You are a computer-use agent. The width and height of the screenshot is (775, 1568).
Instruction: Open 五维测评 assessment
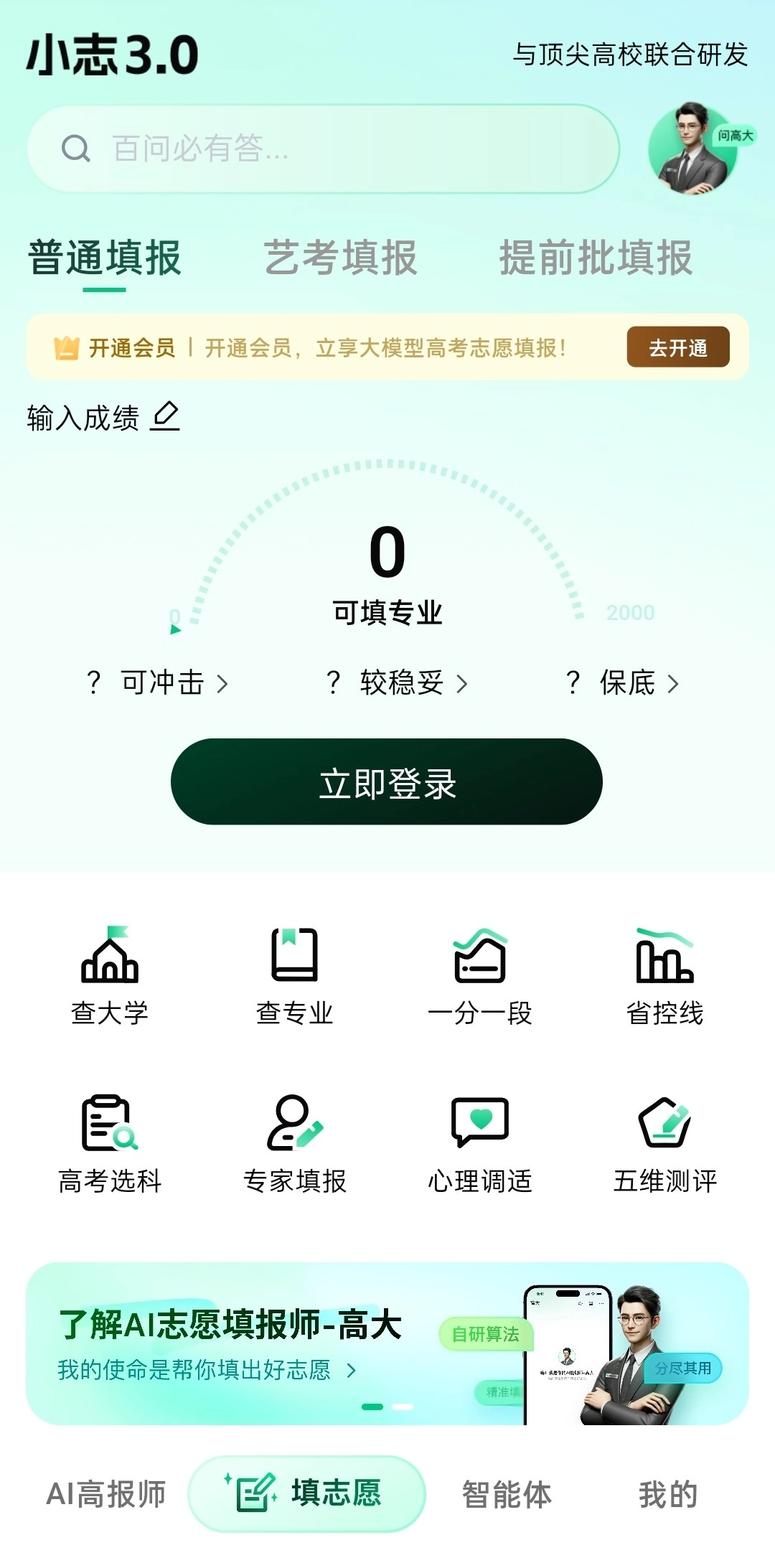tap(664, 1144)
